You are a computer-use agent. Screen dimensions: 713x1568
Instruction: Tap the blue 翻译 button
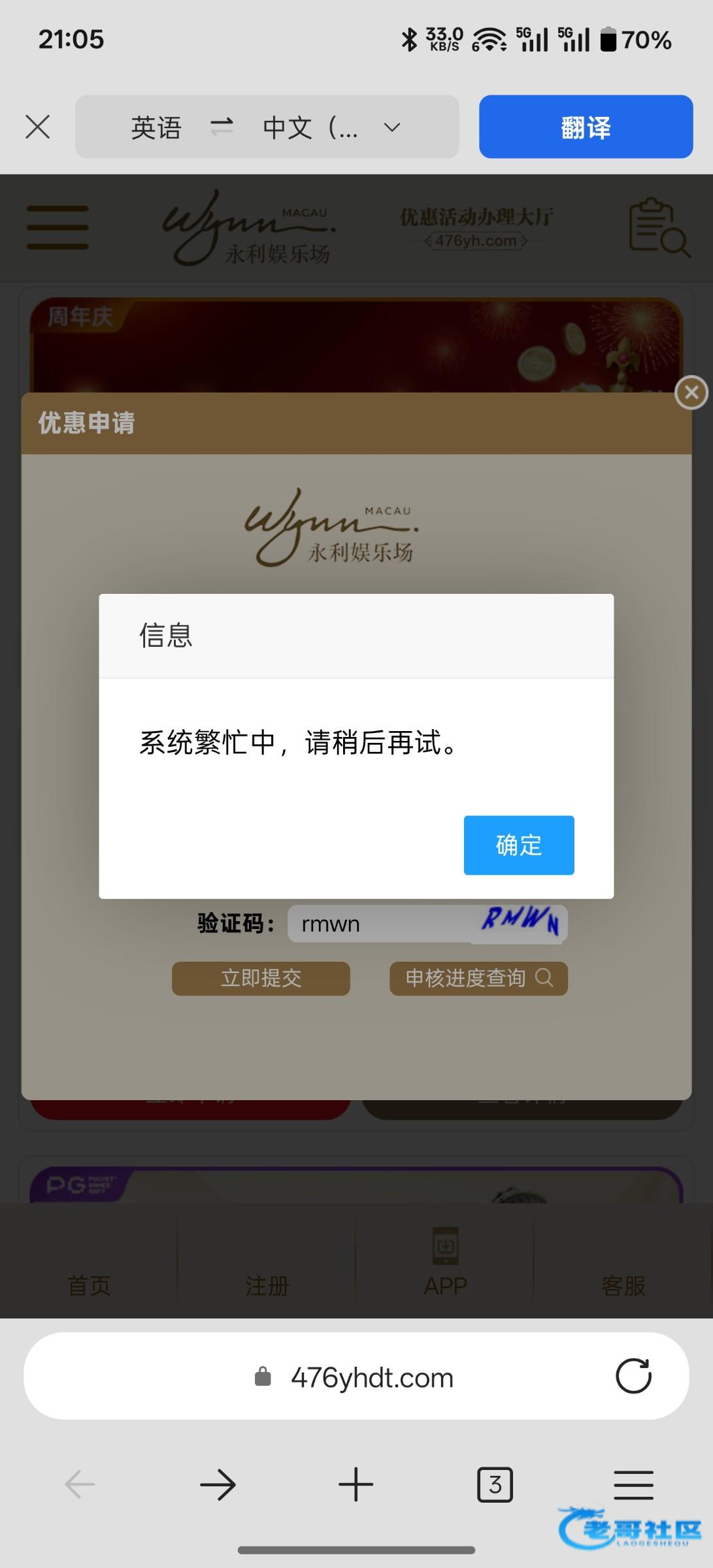coord(586,127)
